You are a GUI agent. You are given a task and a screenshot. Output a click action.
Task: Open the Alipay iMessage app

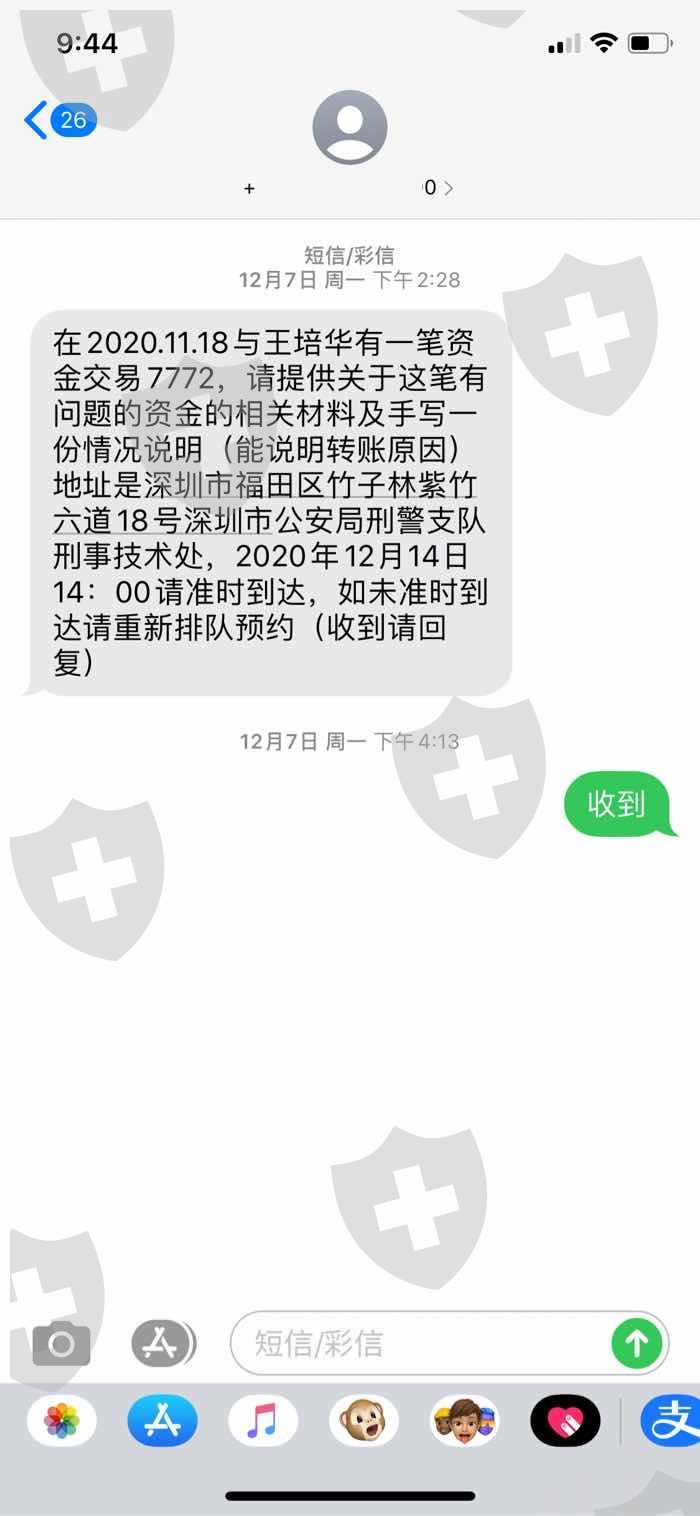670,1421
